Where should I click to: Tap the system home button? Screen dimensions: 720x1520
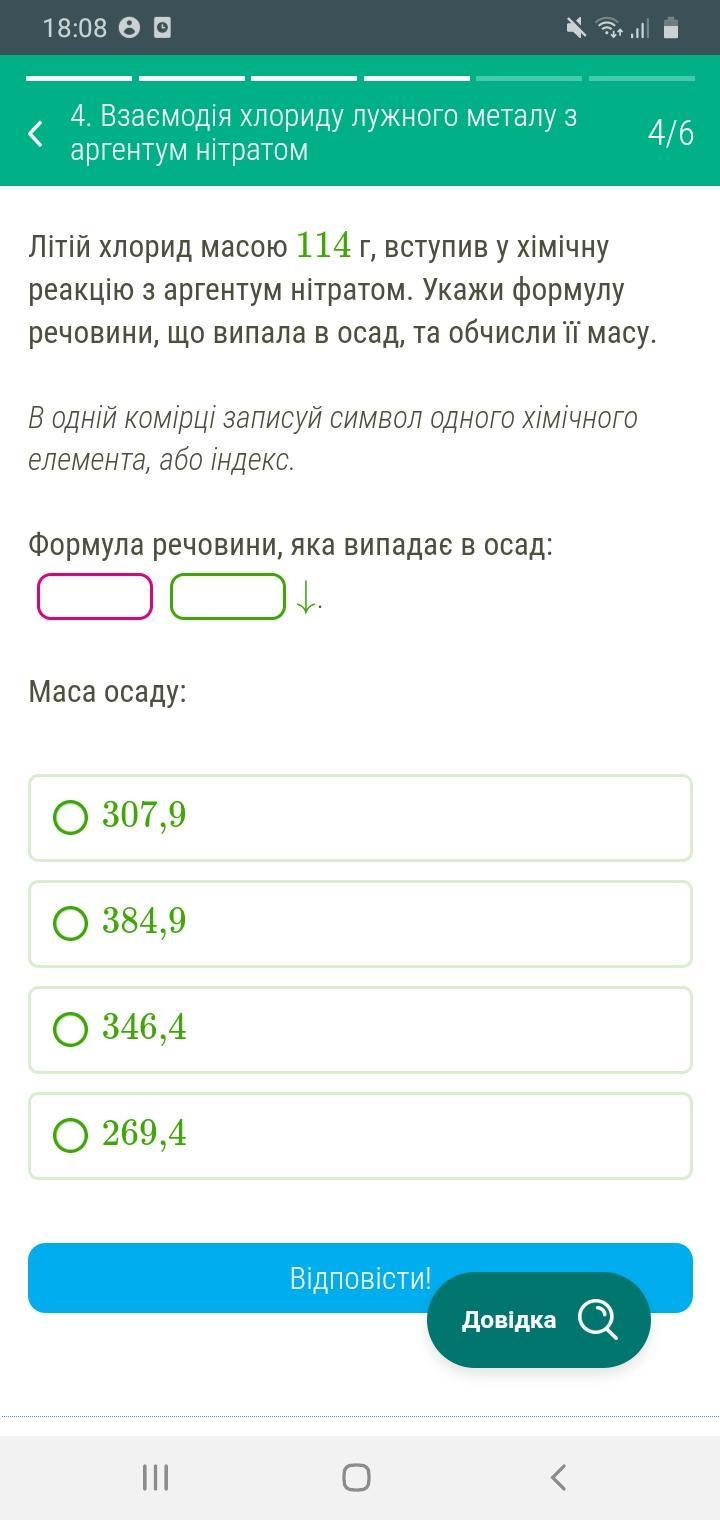pyautogui.click(x=356, y=1477)
